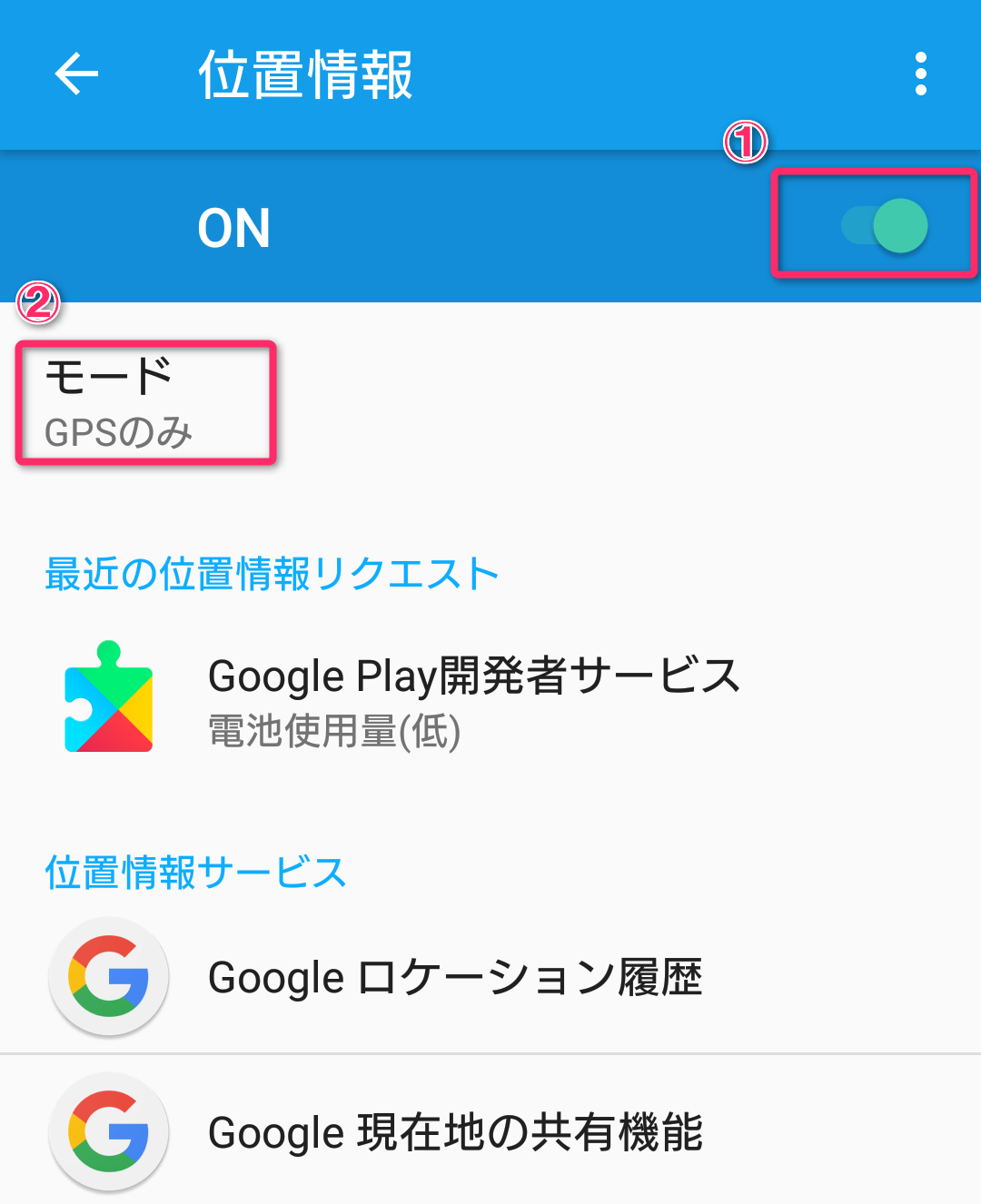Select the 位置情報 screen title

[304, 74]
